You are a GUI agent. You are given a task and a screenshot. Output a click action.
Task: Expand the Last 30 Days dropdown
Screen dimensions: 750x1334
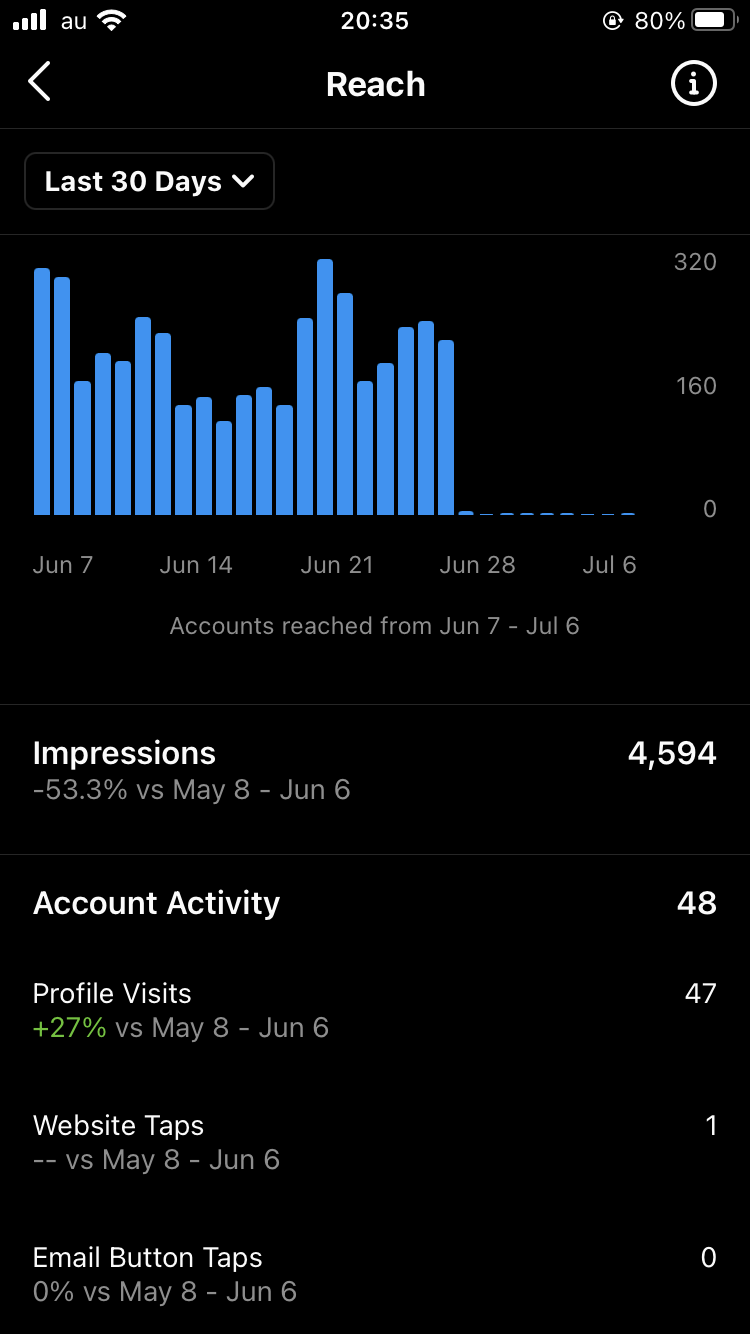(x=149, y=181)
